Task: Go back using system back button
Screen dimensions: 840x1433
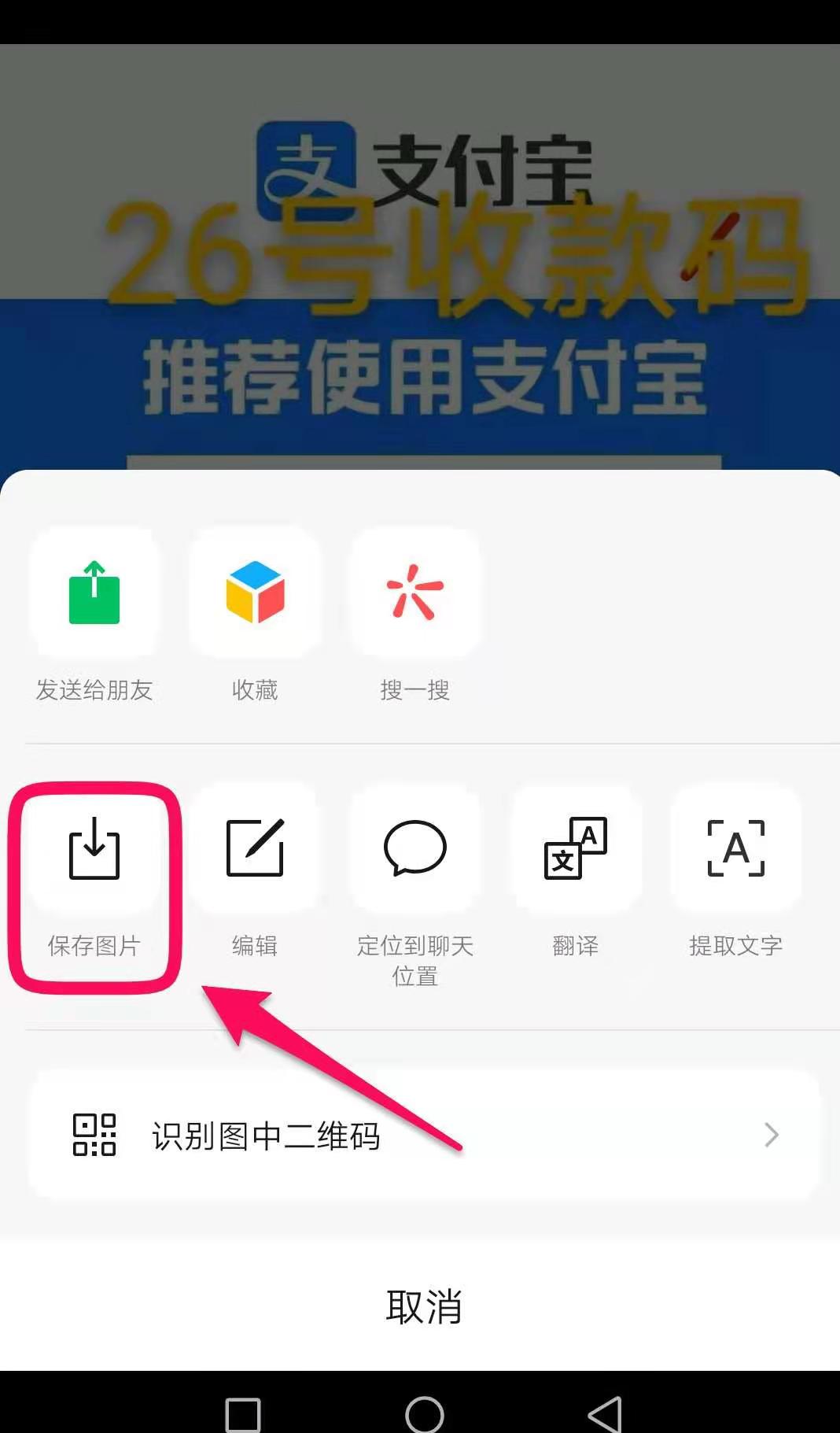Action: [605, 1414]
